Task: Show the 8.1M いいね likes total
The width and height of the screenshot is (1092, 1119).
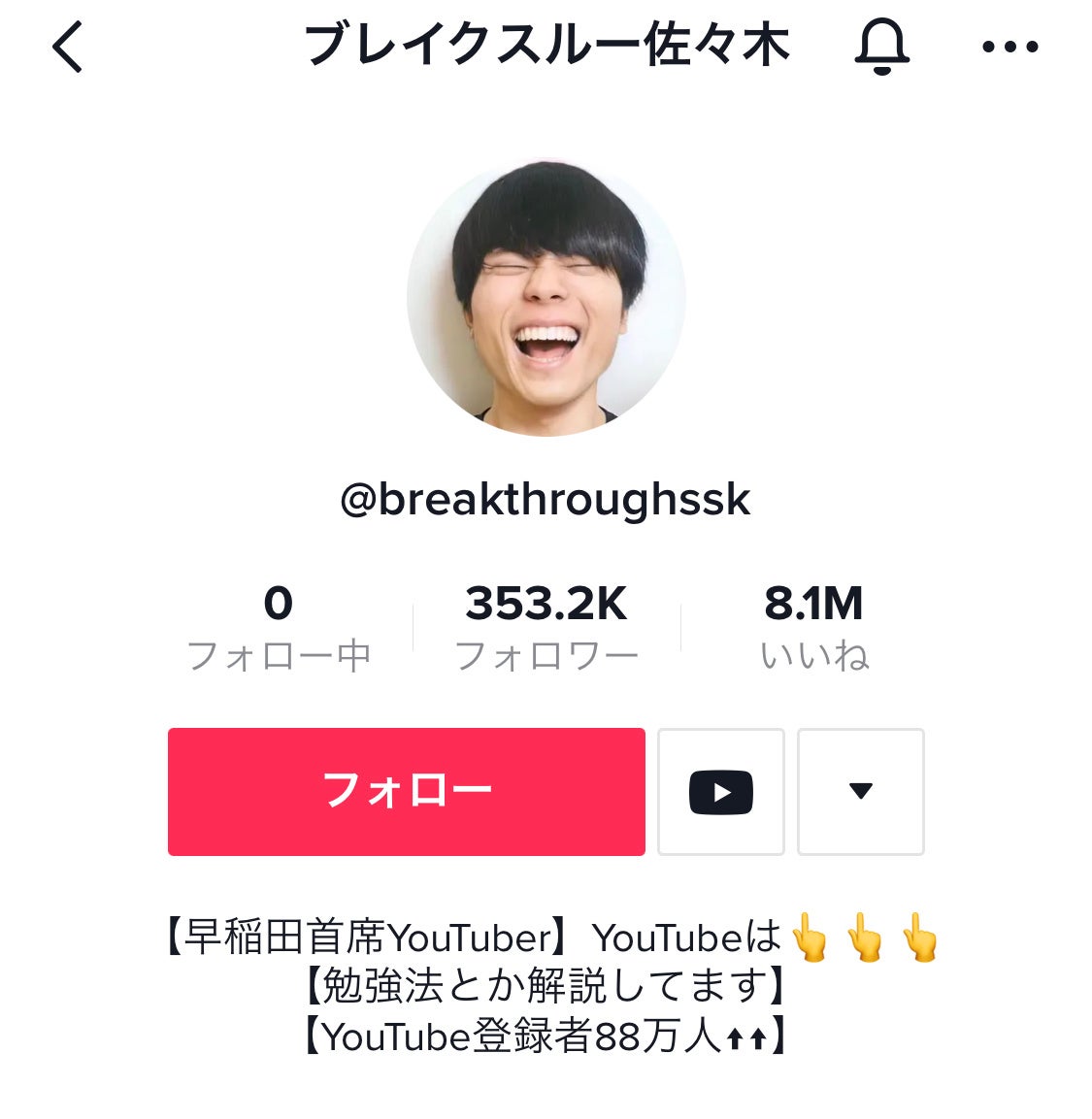Action: click(813, 628)
